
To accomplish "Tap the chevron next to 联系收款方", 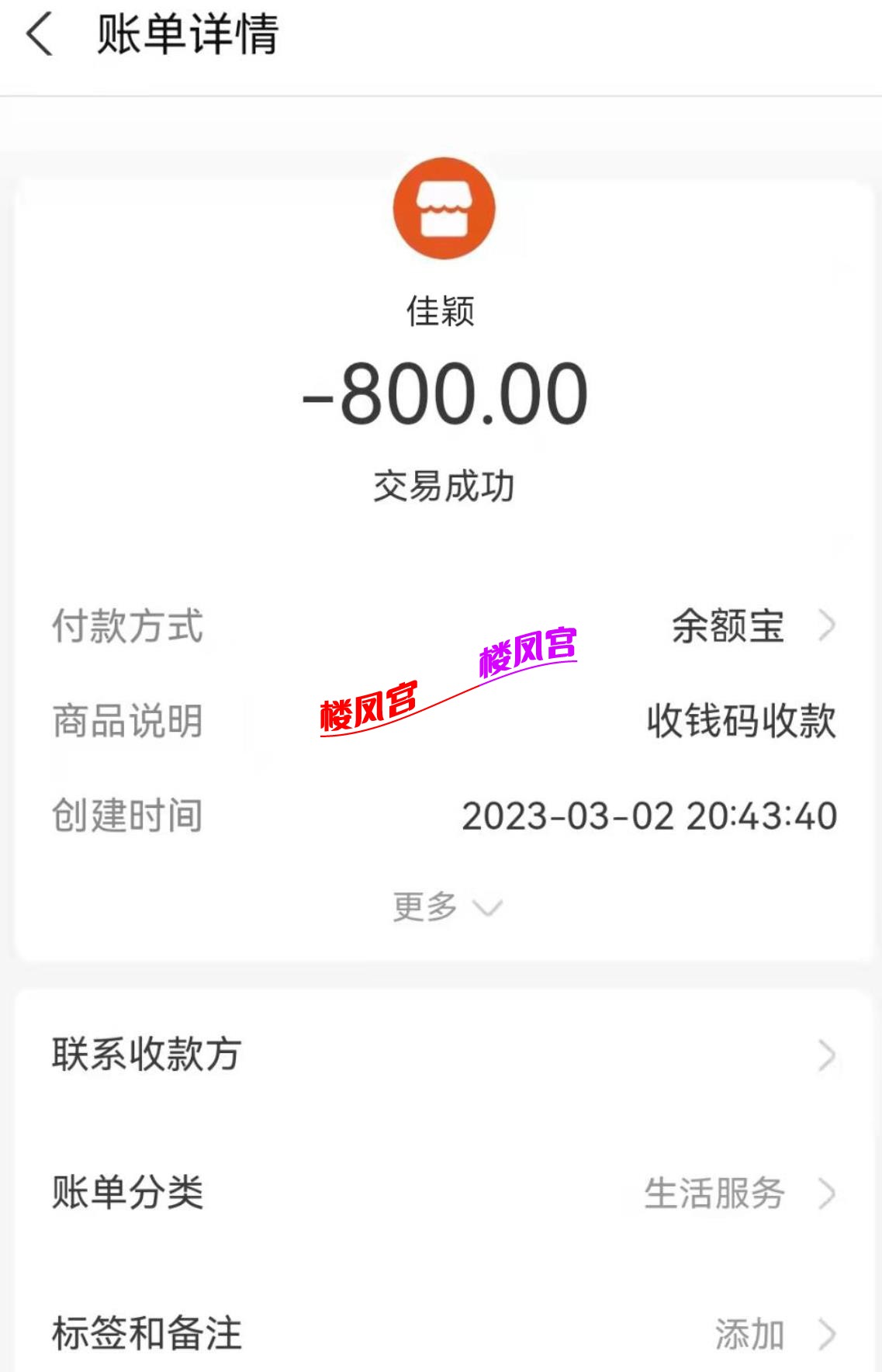I will tap(828, 1054).
